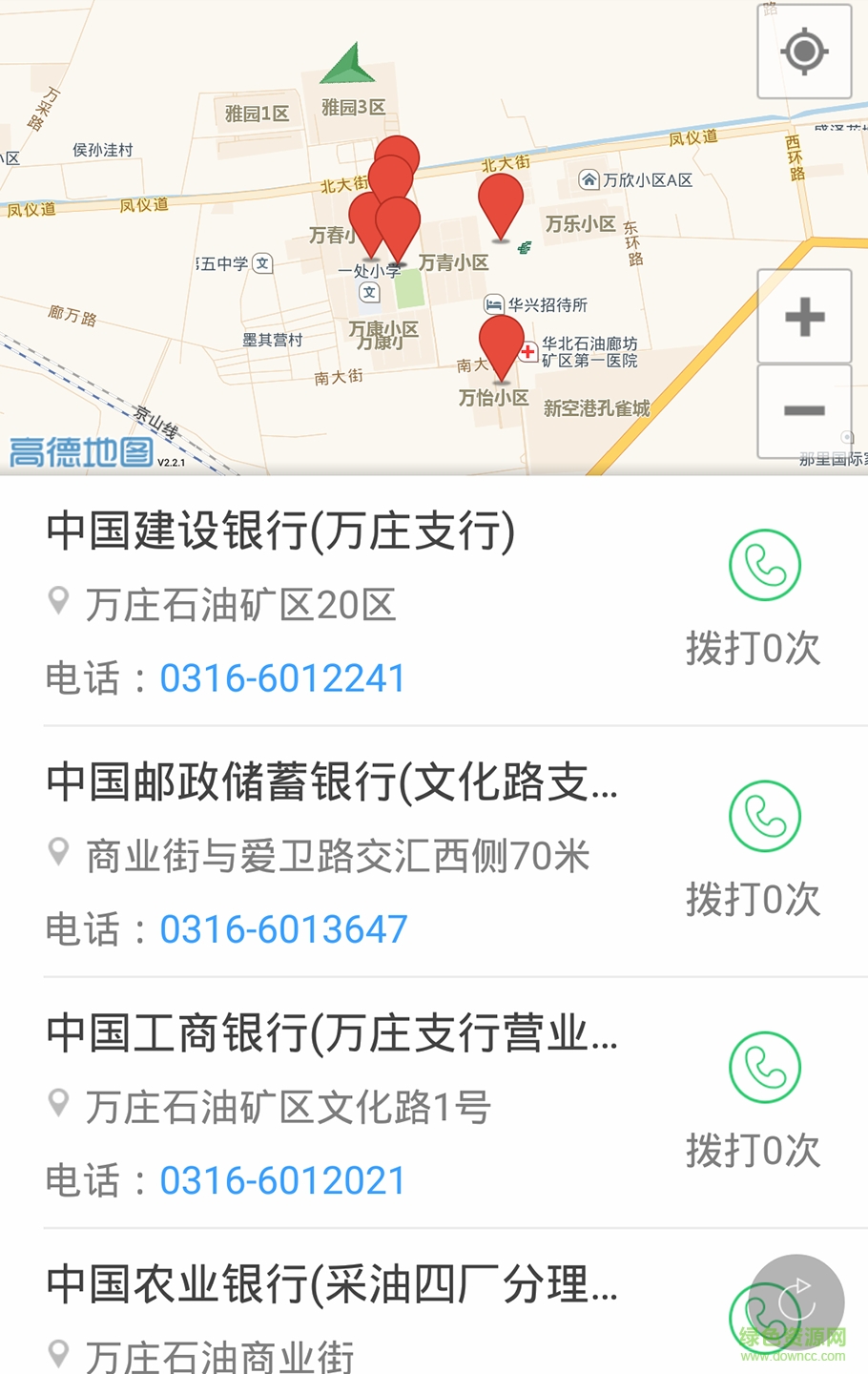Call 中国建设银行(万庄支行) using phone icon

pyautogui.click(x=765, y=565)
